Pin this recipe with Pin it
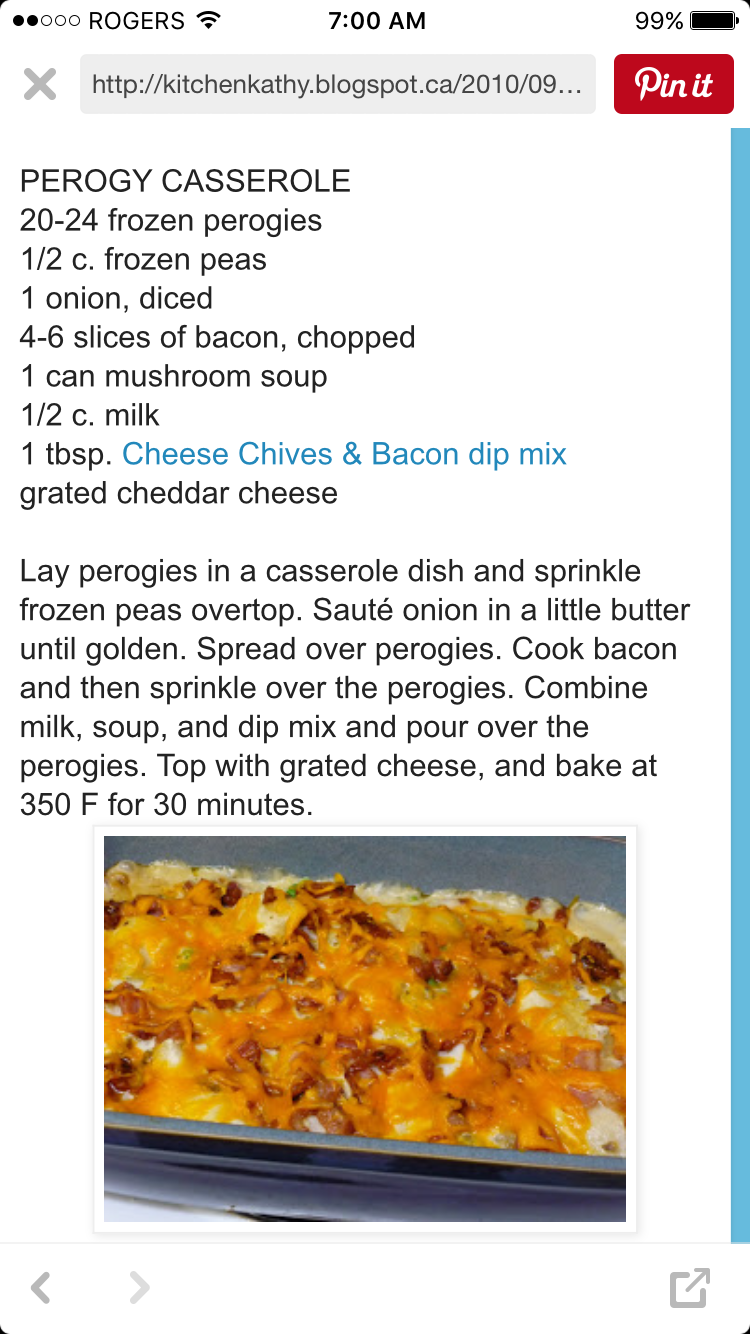 click(673, 84)
